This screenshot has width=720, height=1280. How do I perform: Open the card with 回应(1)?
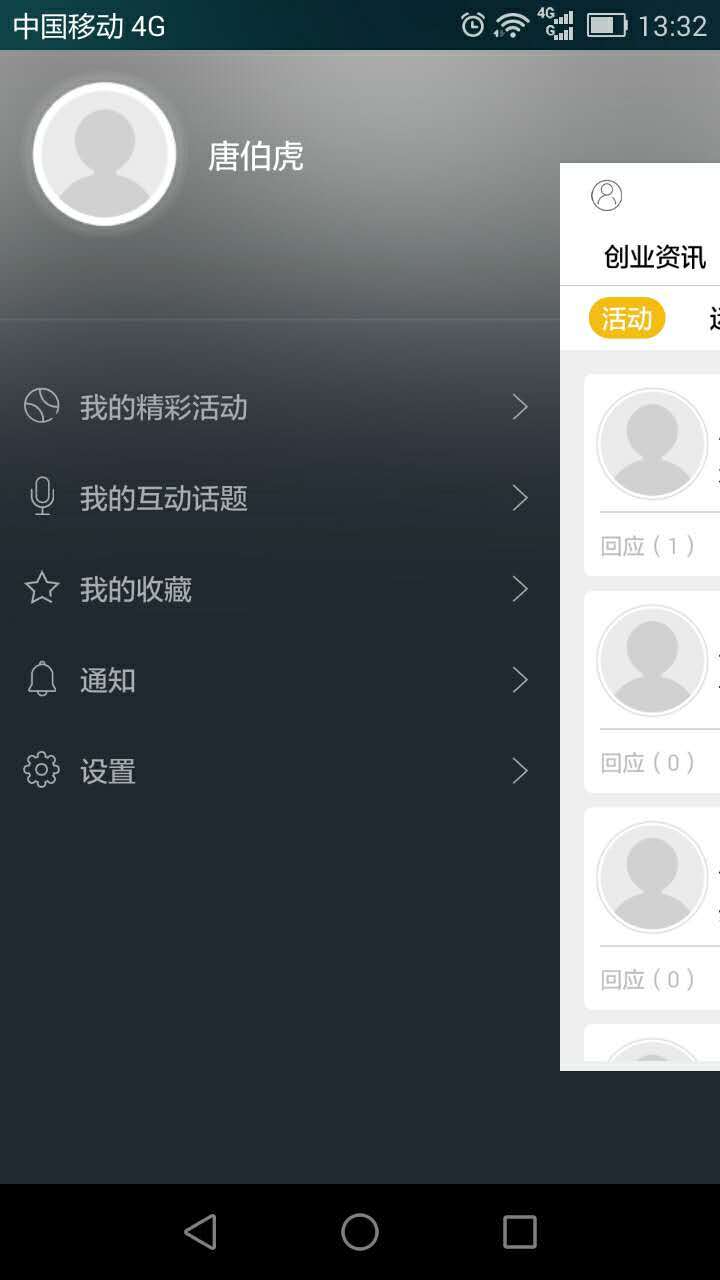652,475
